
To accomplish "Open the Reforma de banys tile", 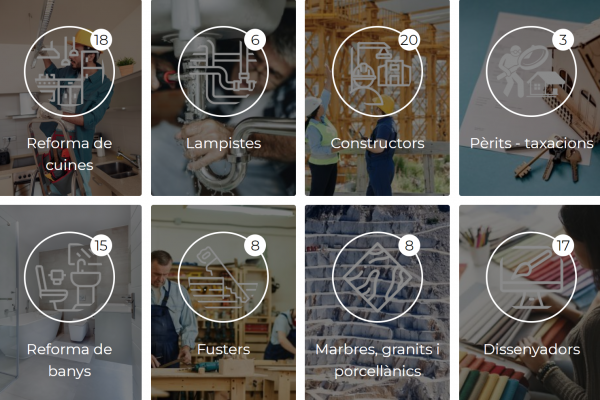I will pyautogui.click(x=70, y=300).
